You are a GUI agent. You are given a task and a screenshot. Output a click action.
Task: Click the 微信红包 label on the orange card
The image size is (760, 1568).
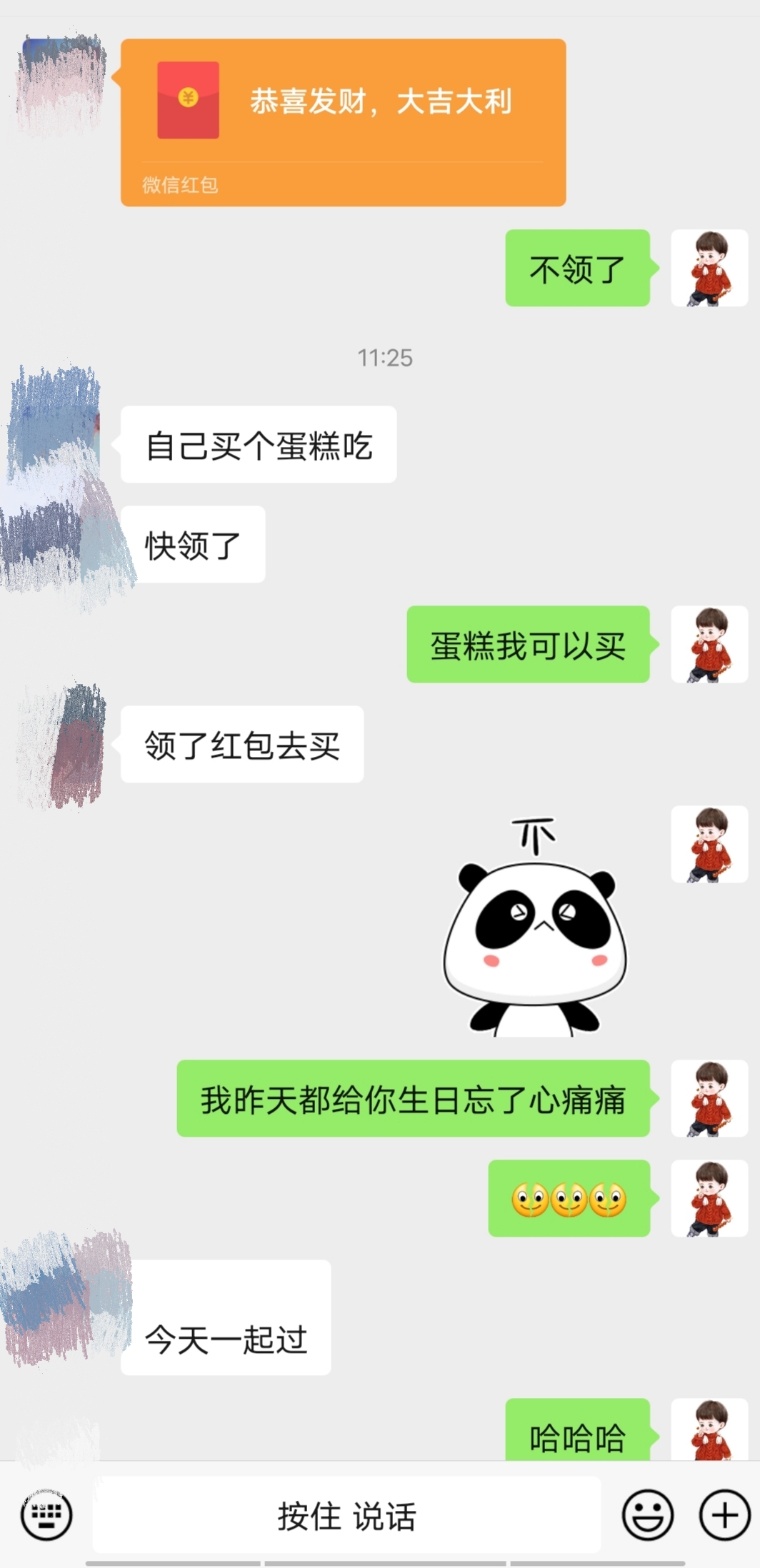[182, 184]
